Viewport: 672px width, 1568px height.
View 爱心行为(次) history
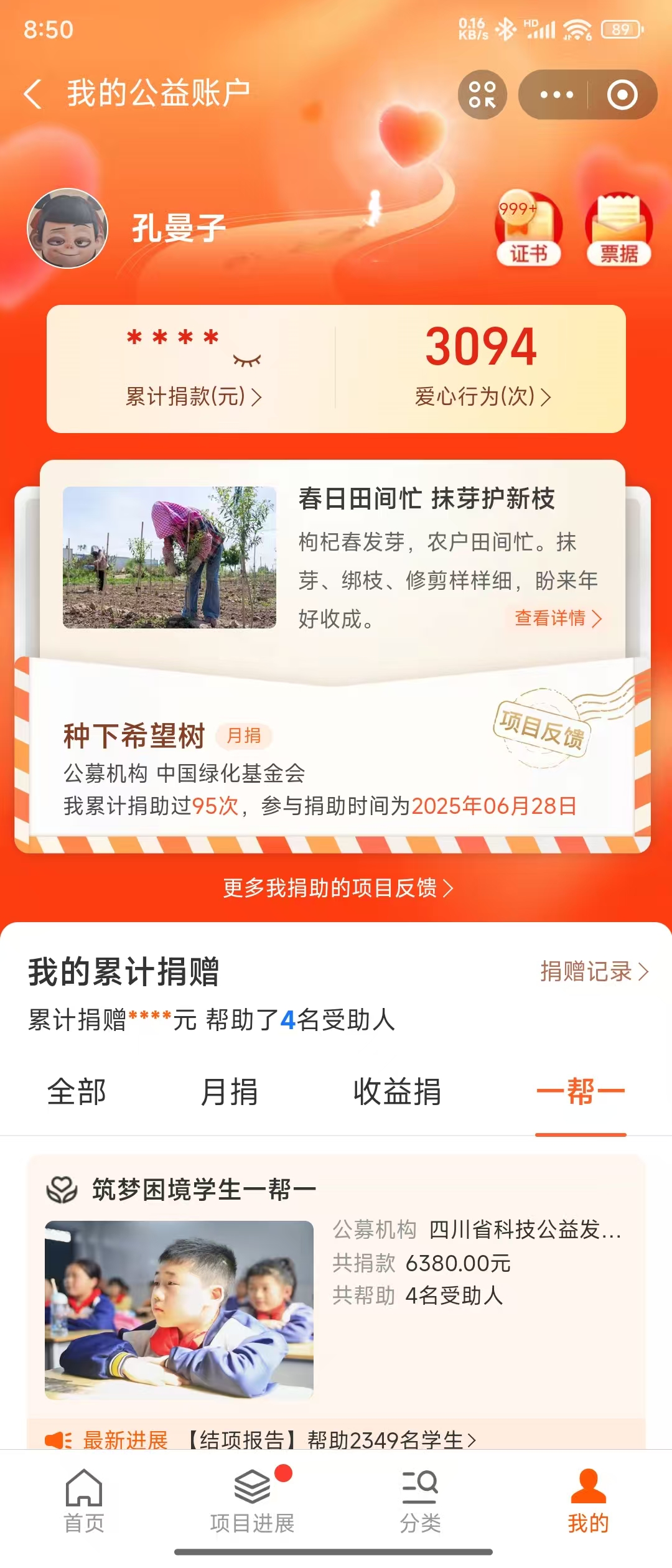[482, 396]
